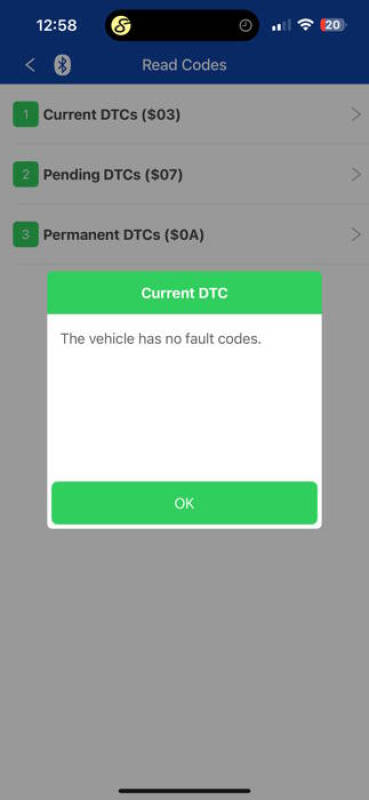The width and height of the screenshot is (369, 800).
Task: Tap the Bluetooth connection icon
Action: coord(62,65)
